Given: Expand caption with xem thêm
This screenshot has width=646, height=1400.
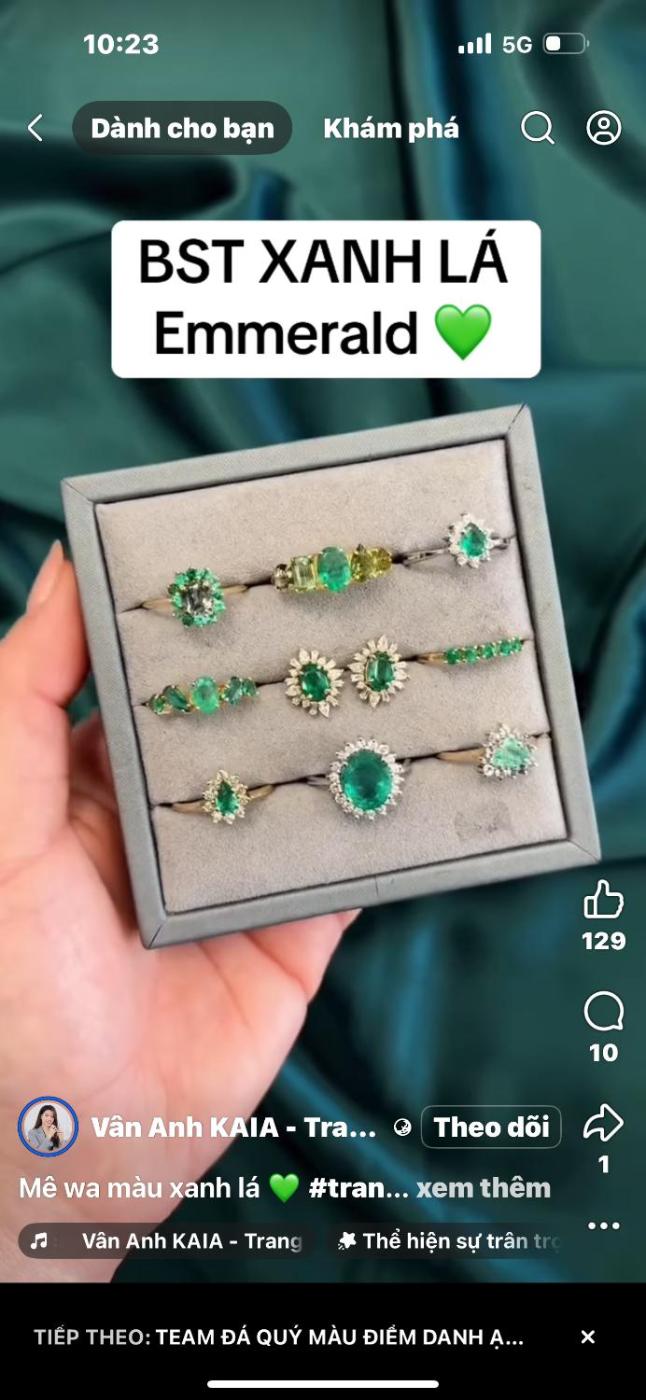Looking at the screenshot, I should pyautogui.click(x=483, y=1188).
